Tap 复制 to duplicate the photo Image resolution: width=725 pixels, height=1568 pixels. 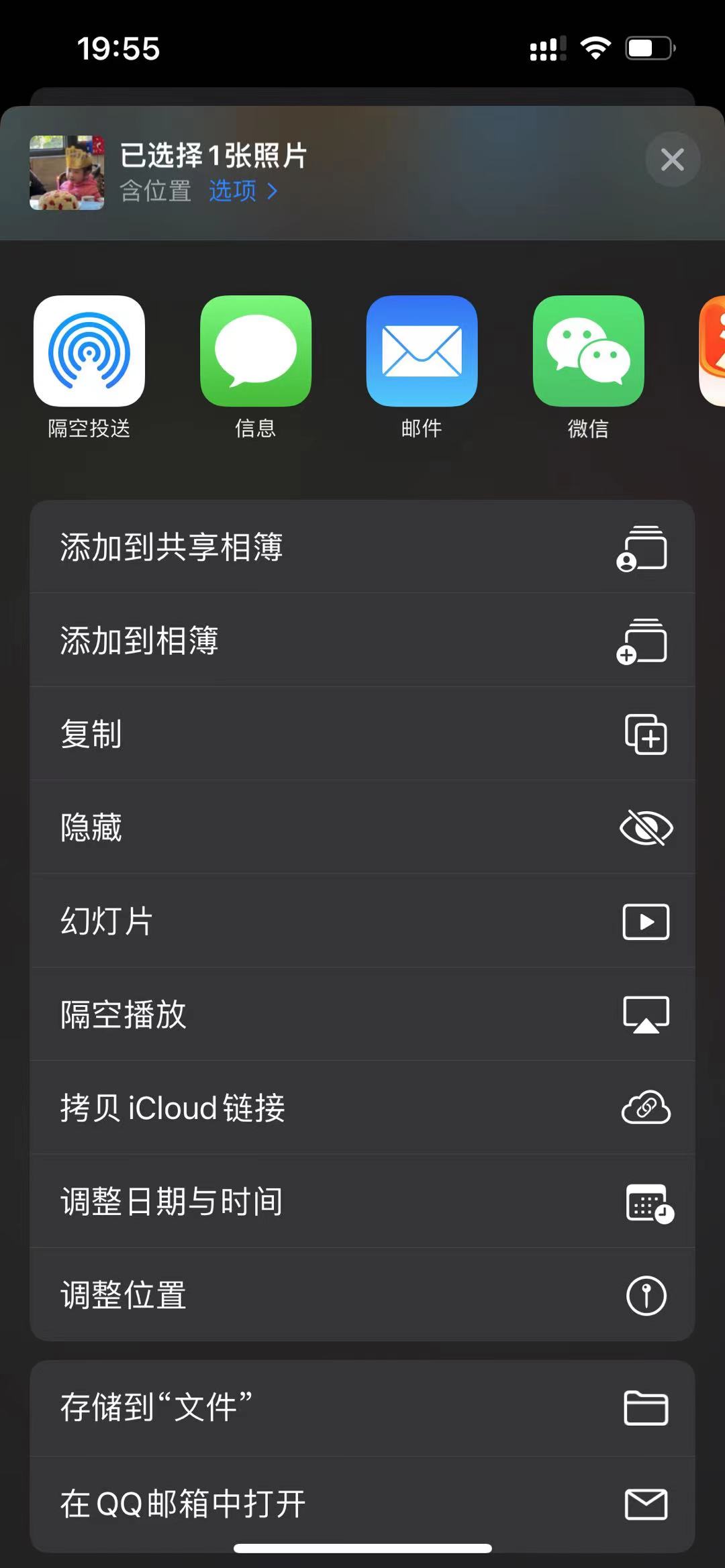[x=362, y=733]
